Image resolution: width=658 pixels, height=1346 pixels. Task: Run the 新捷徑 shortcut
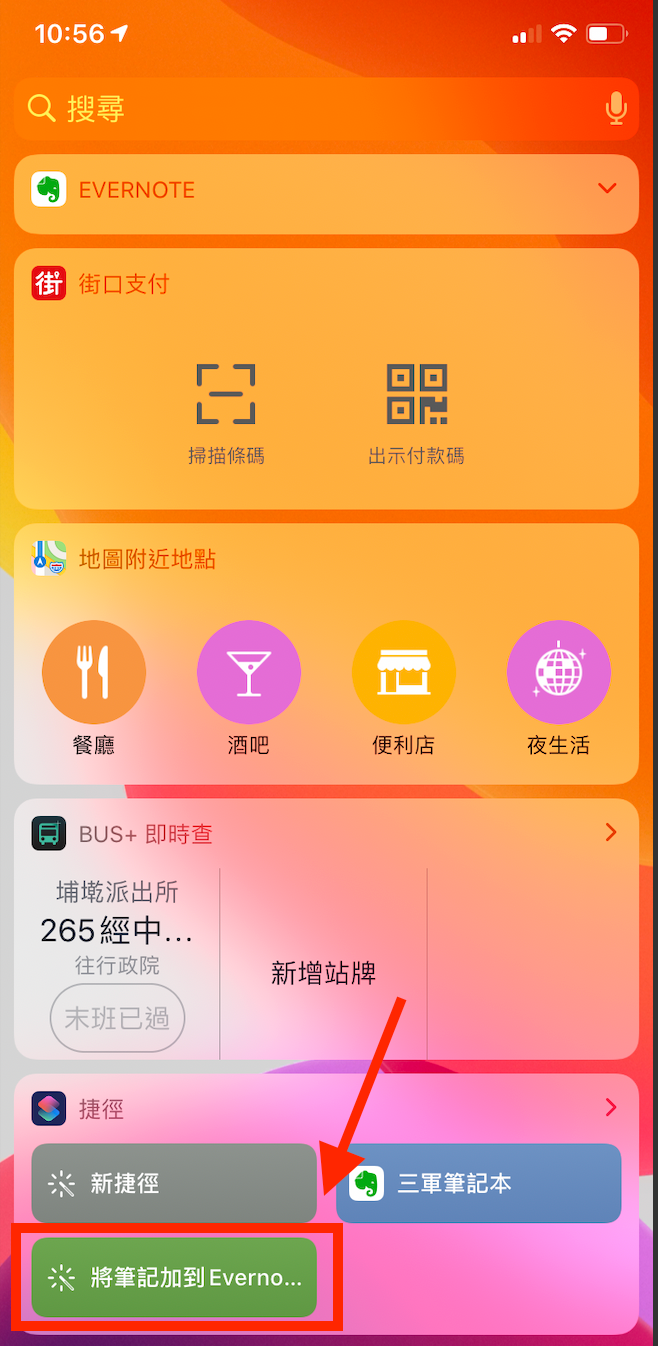click(174, 1183)
